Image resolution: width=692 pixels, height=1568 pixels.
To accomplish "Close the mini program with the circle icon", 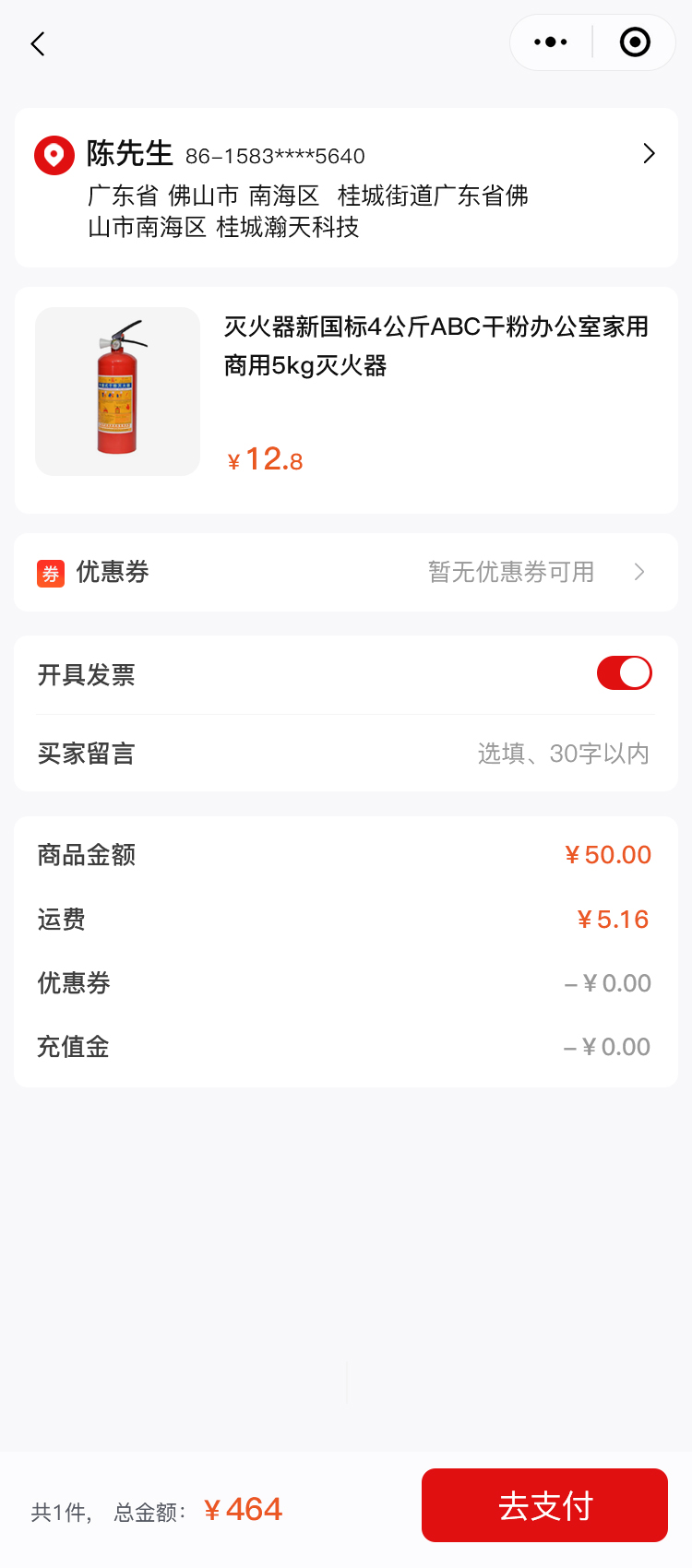I will [x=635, y=42].
